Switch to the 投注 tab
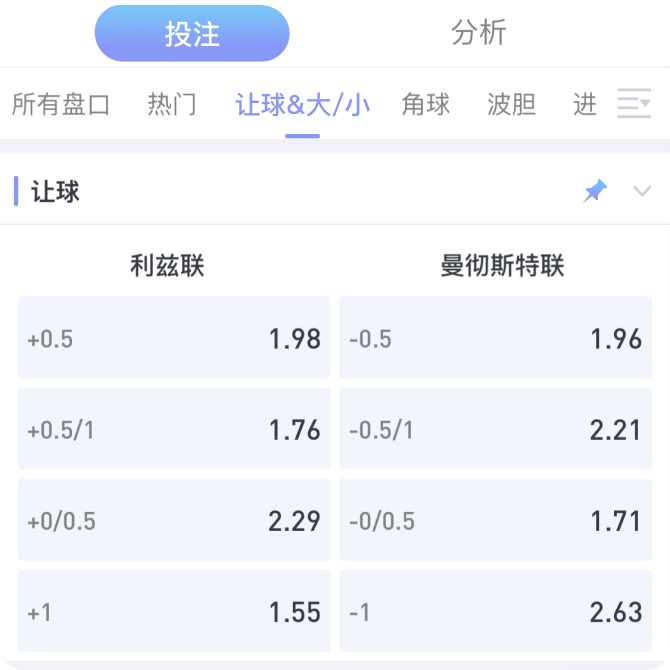 [x=192, y=34]
